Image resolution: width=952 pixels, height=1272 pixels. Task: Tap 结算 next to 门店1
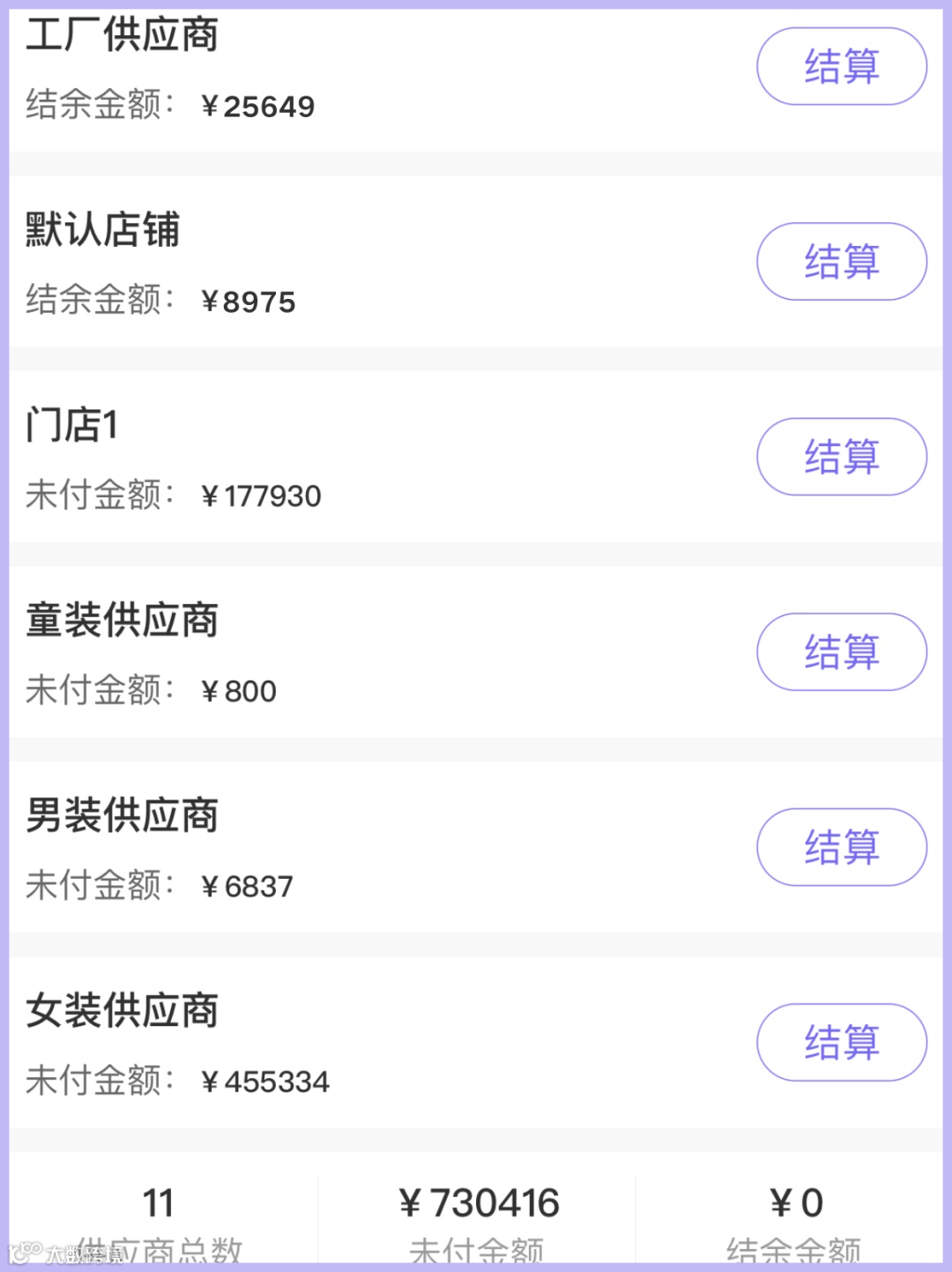tap(841, 457)
